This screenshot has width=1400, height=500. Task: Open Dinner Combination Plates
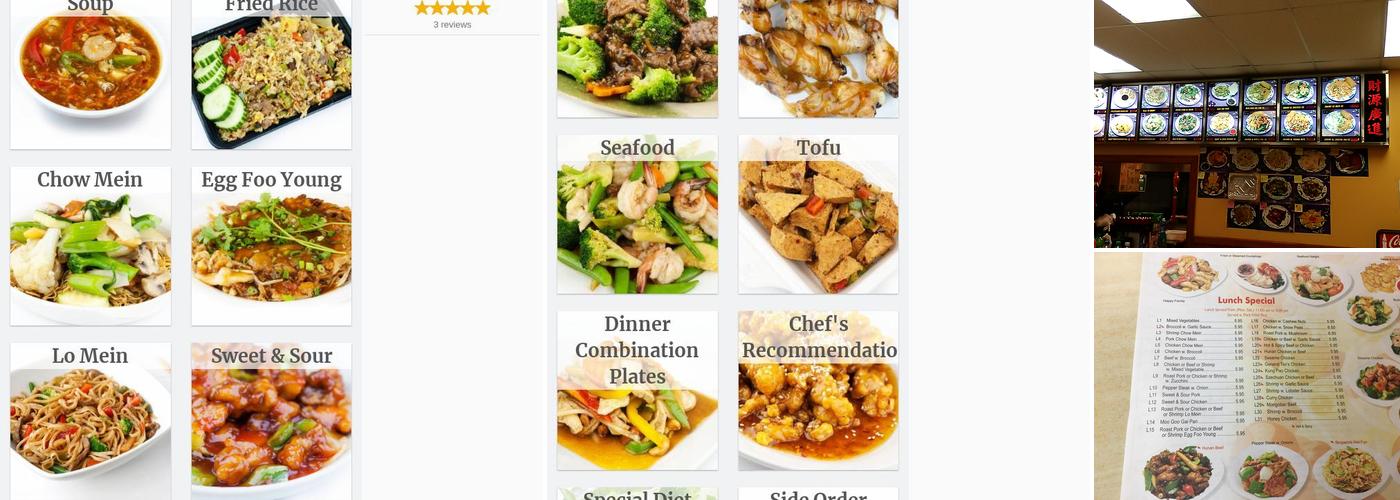coord(637,390)
